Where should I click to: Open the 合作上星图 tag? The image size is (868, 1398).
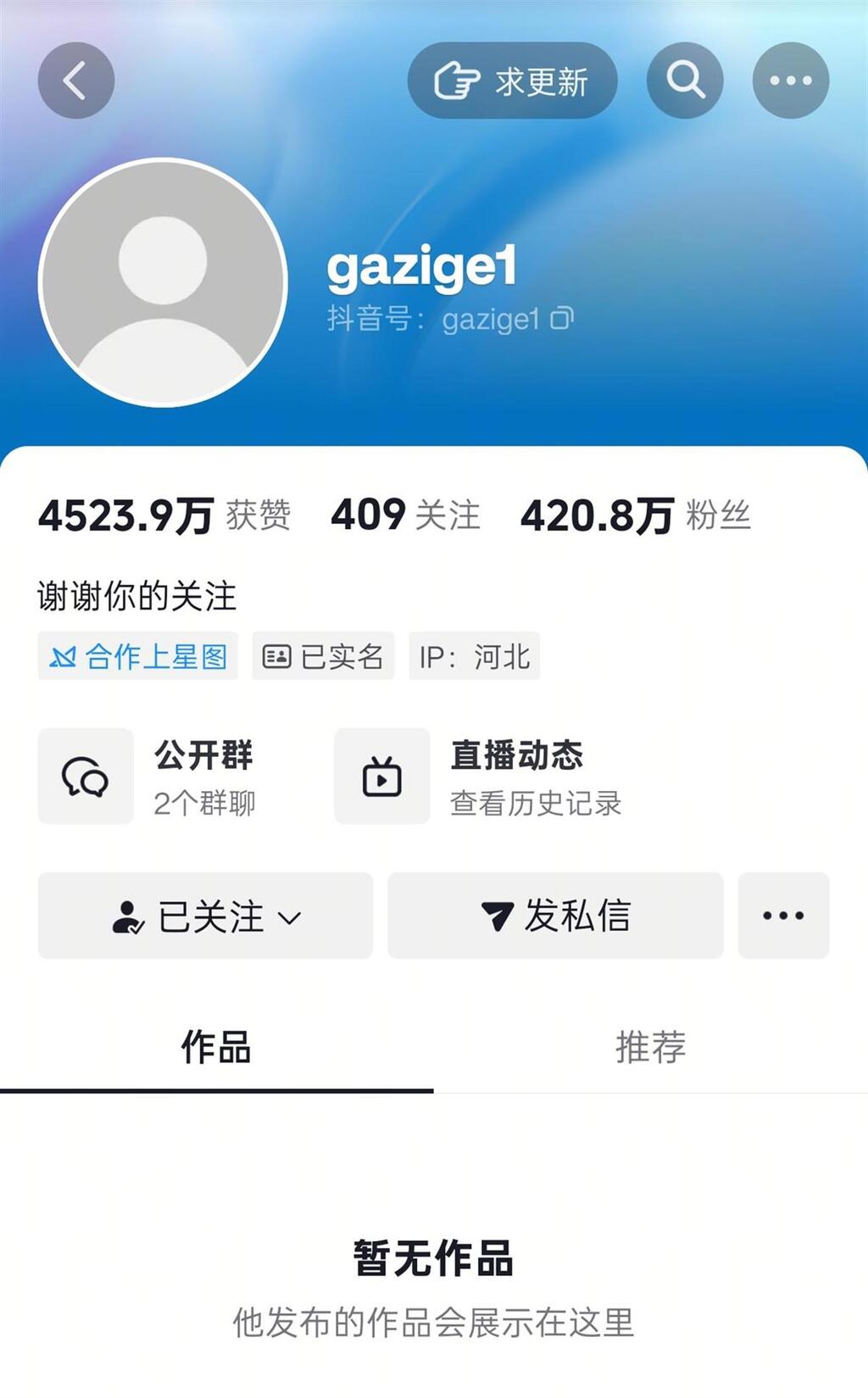138,656
